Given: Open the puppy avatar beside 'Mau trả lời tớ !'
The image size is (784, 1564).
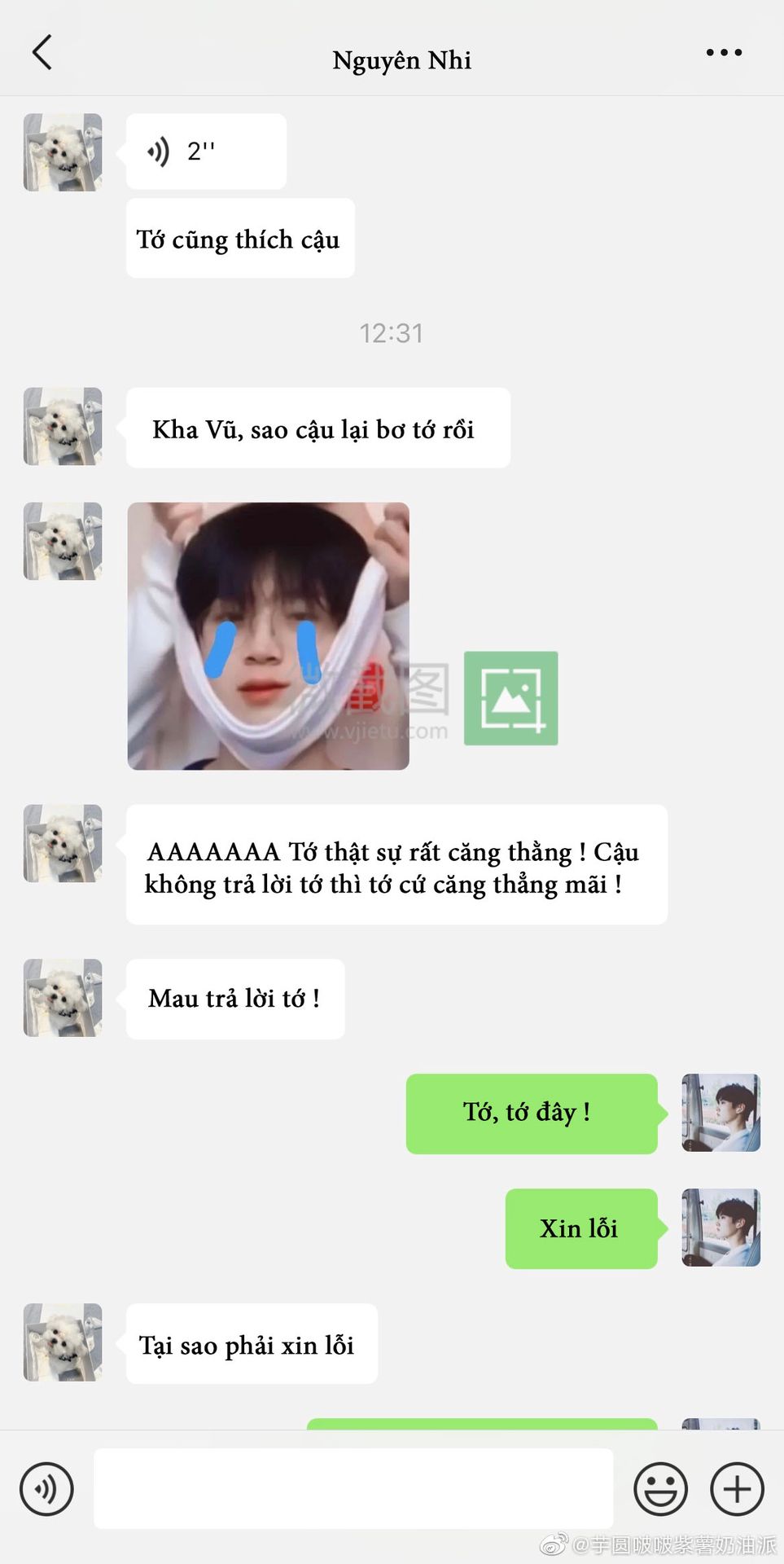Looking at the screenshot, I should pyautogui.click(x=63, y=998).
